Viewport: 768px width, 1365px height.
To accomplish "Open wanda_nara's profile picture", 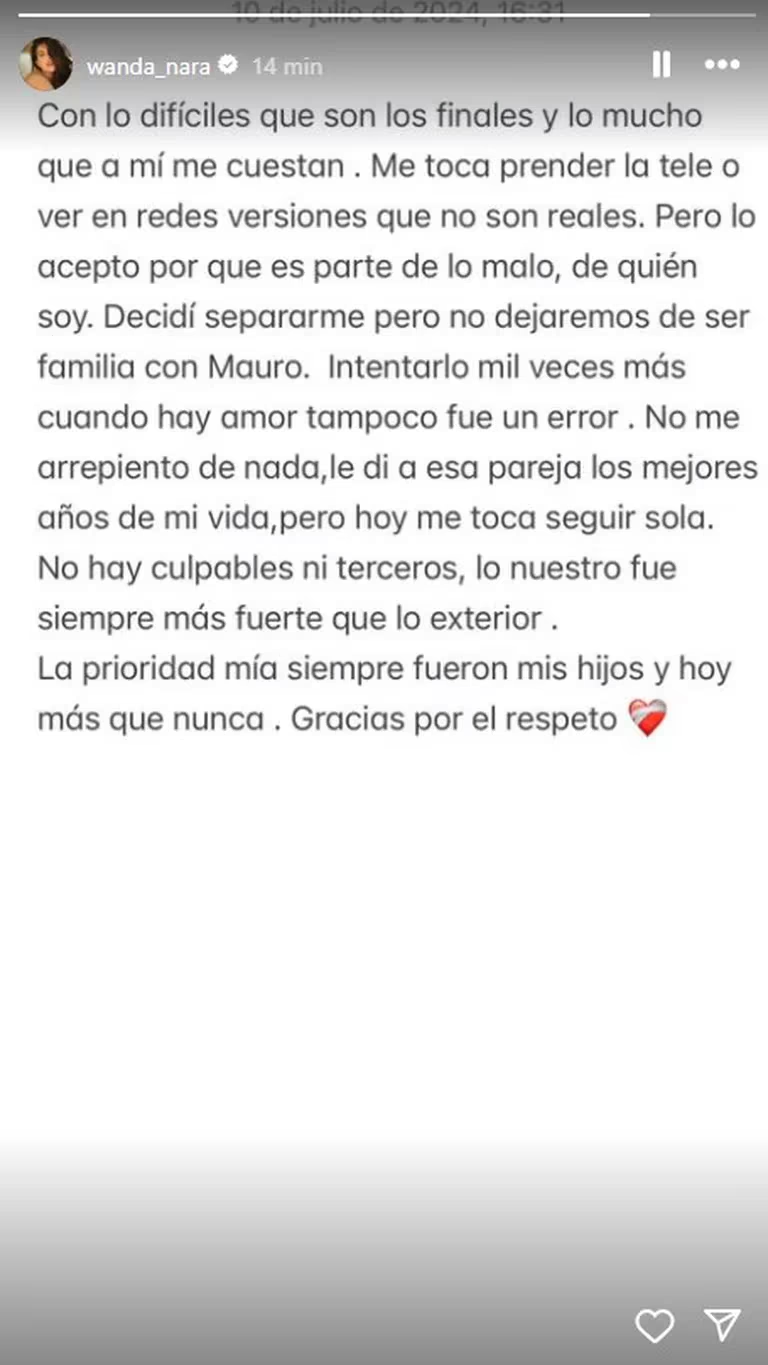I will click(x=45, y=65).
